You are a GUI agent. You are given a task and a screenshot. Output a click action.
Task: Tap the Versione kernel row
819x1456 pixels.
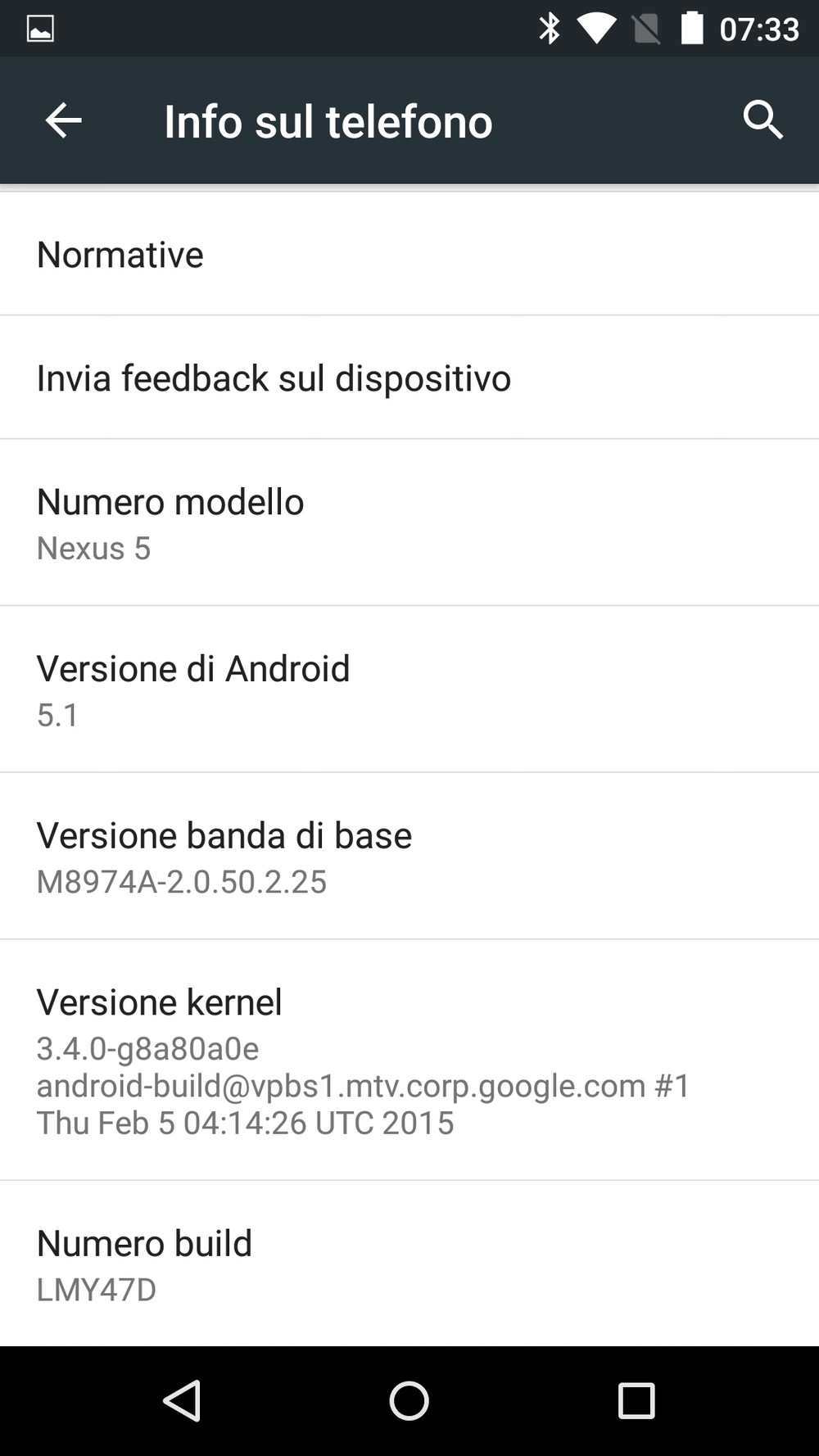[x=409, y=1060]
